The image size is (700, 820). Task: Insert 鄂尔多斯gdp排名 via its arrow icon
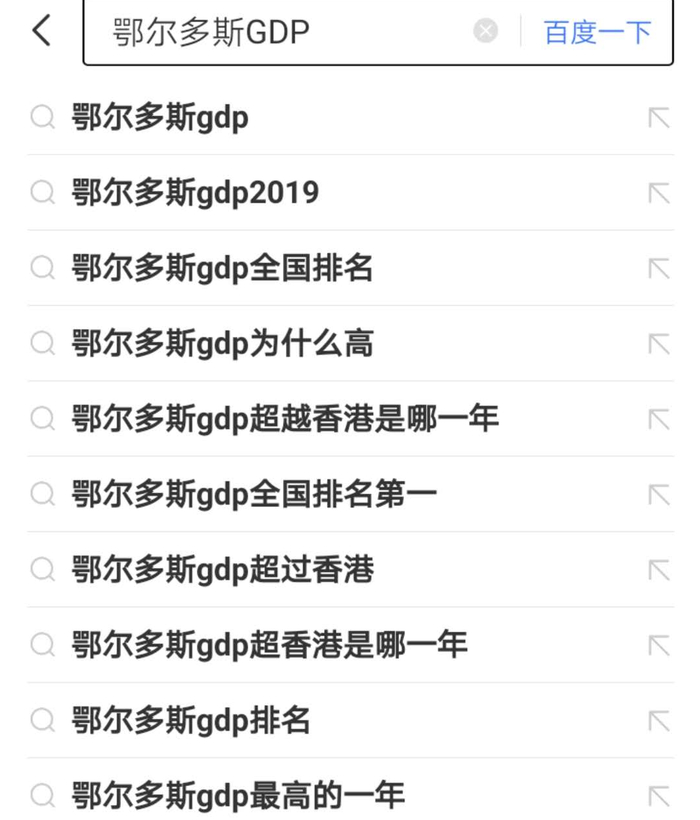pyautogui.click(x=658, y=720)
